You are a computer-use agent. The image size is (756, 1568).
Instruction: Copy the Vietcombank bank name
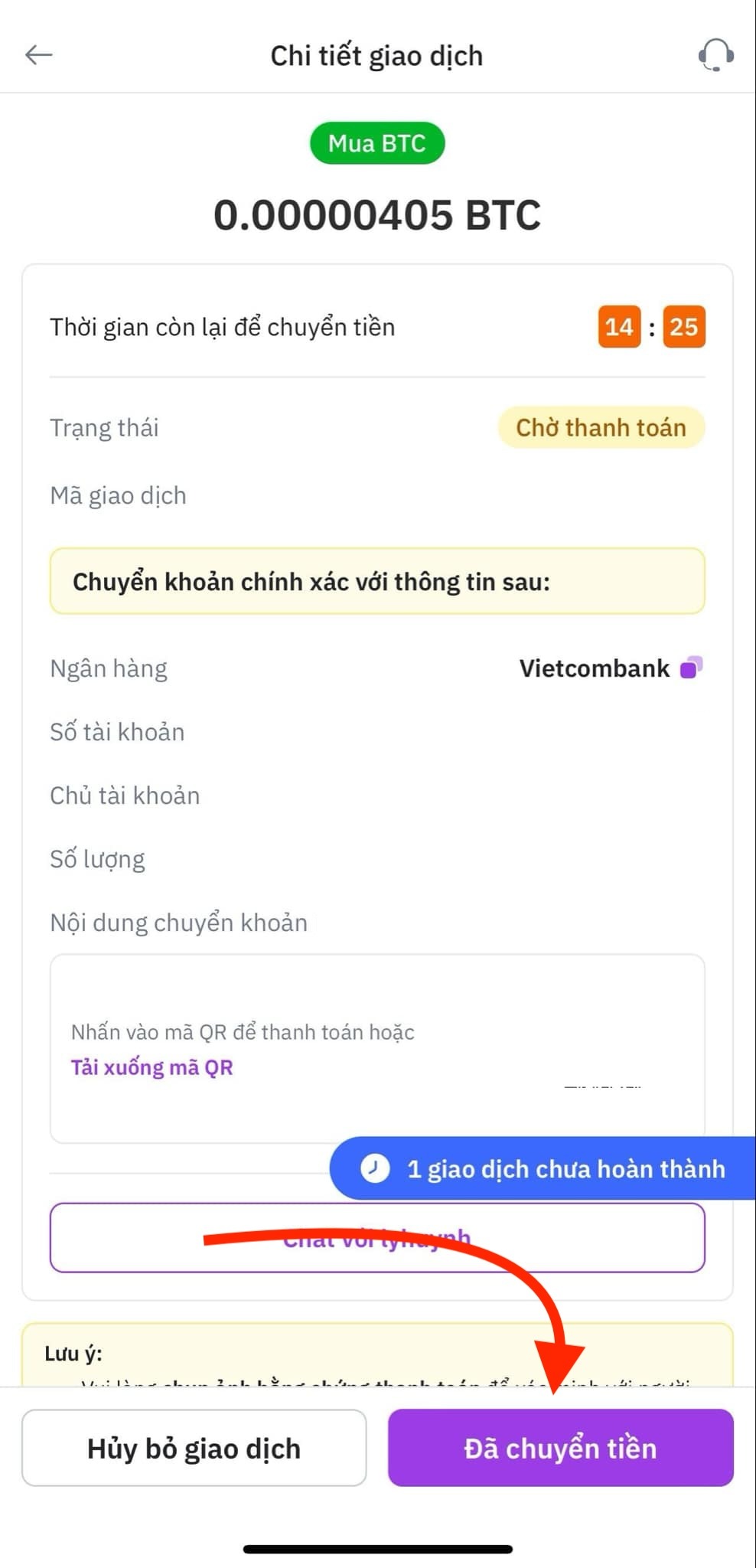(691, 668)
